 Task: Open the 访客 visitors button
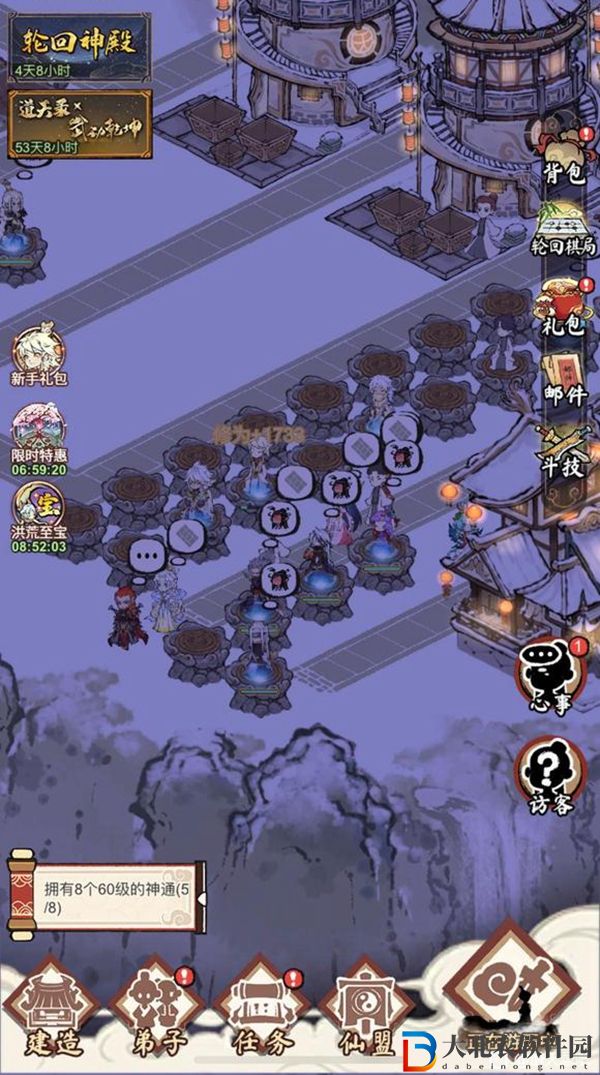coord(550,775)
